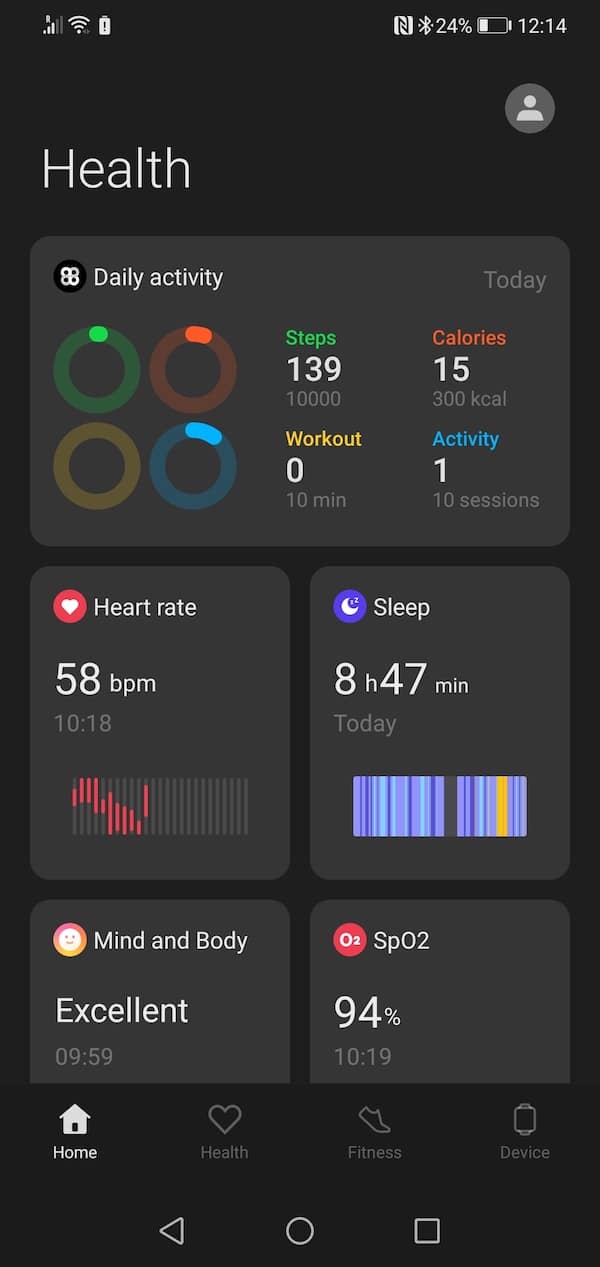Screen dimensions: 600x1267
Task: View Sleep details card
Action: point(440,723)
